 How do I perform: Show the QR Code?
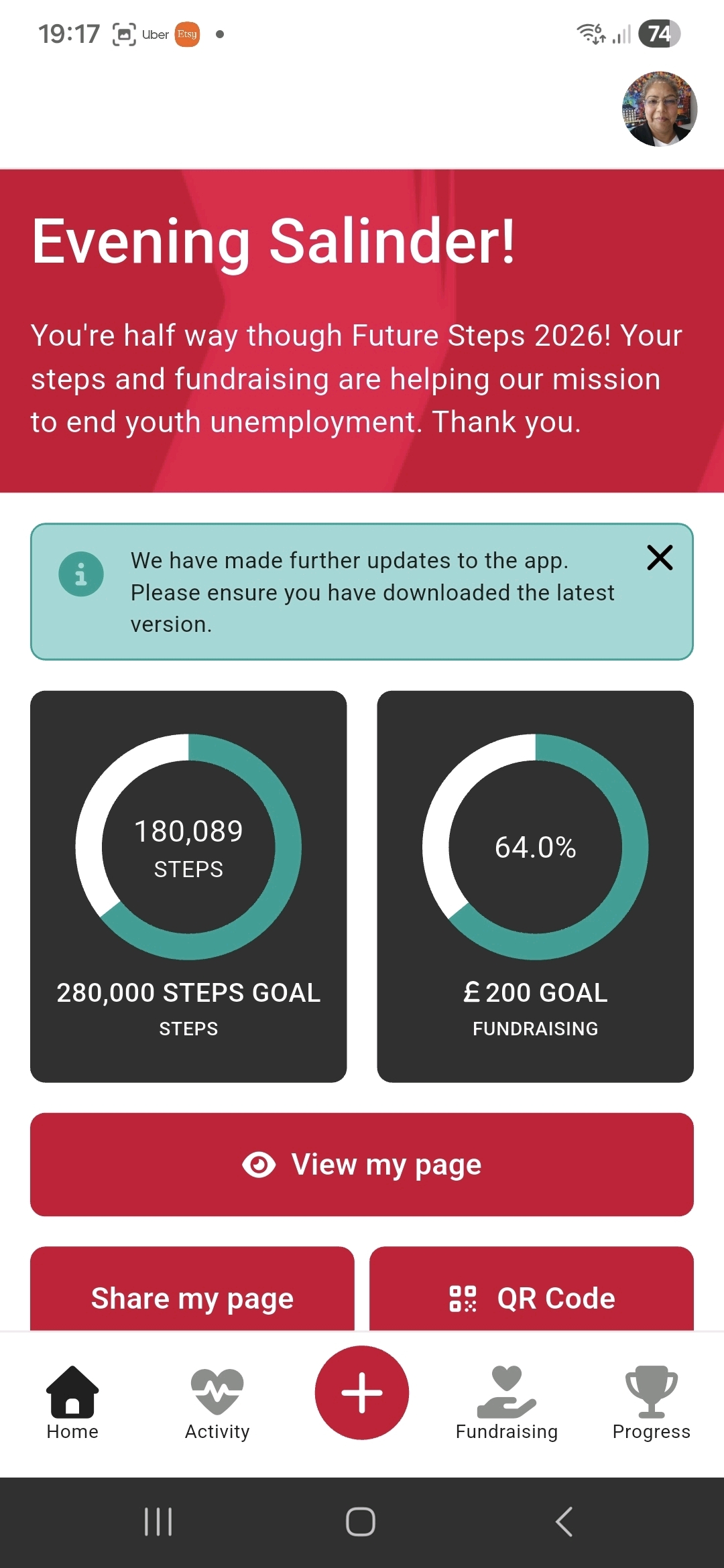pos(532,1293)
